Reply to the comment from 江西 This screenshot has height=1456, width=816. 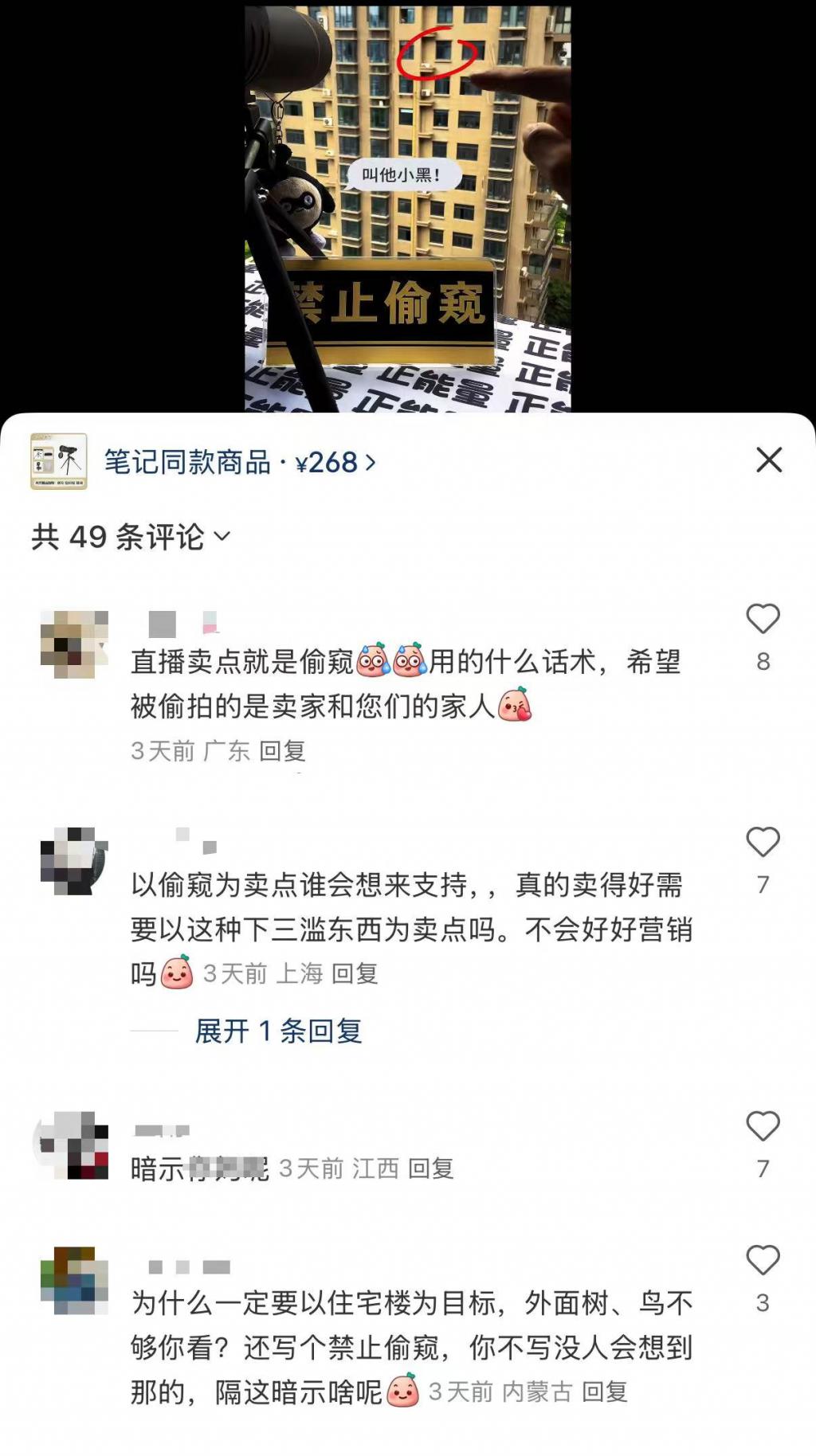(x=430, y=1168)
